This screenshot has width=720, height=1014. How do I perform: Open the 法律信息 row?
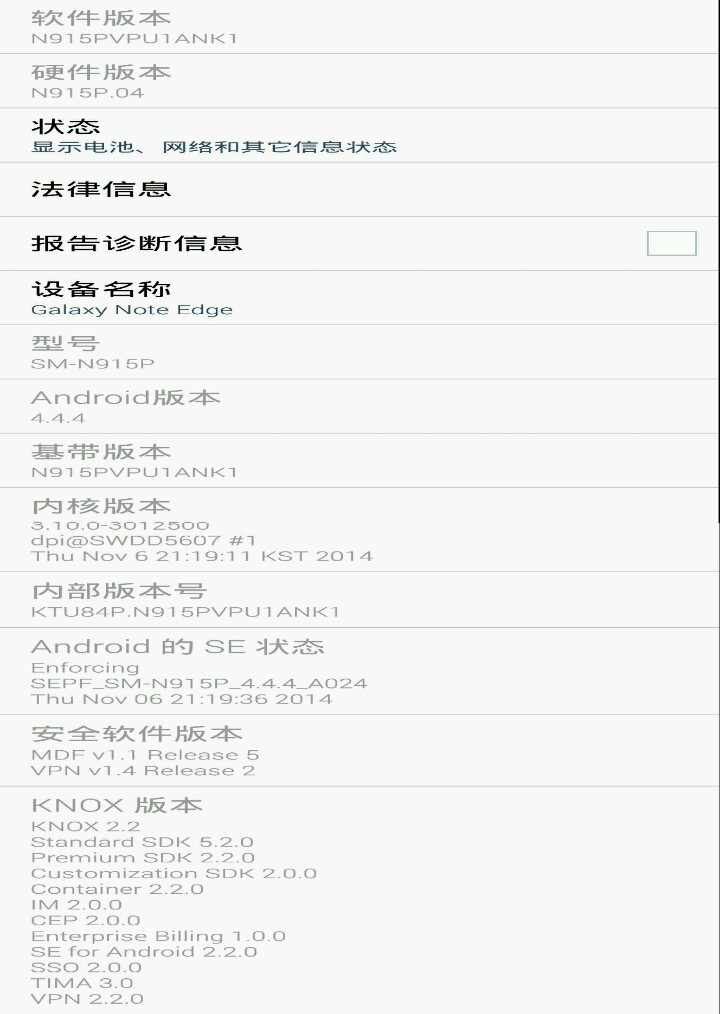[x=101, y=189]
